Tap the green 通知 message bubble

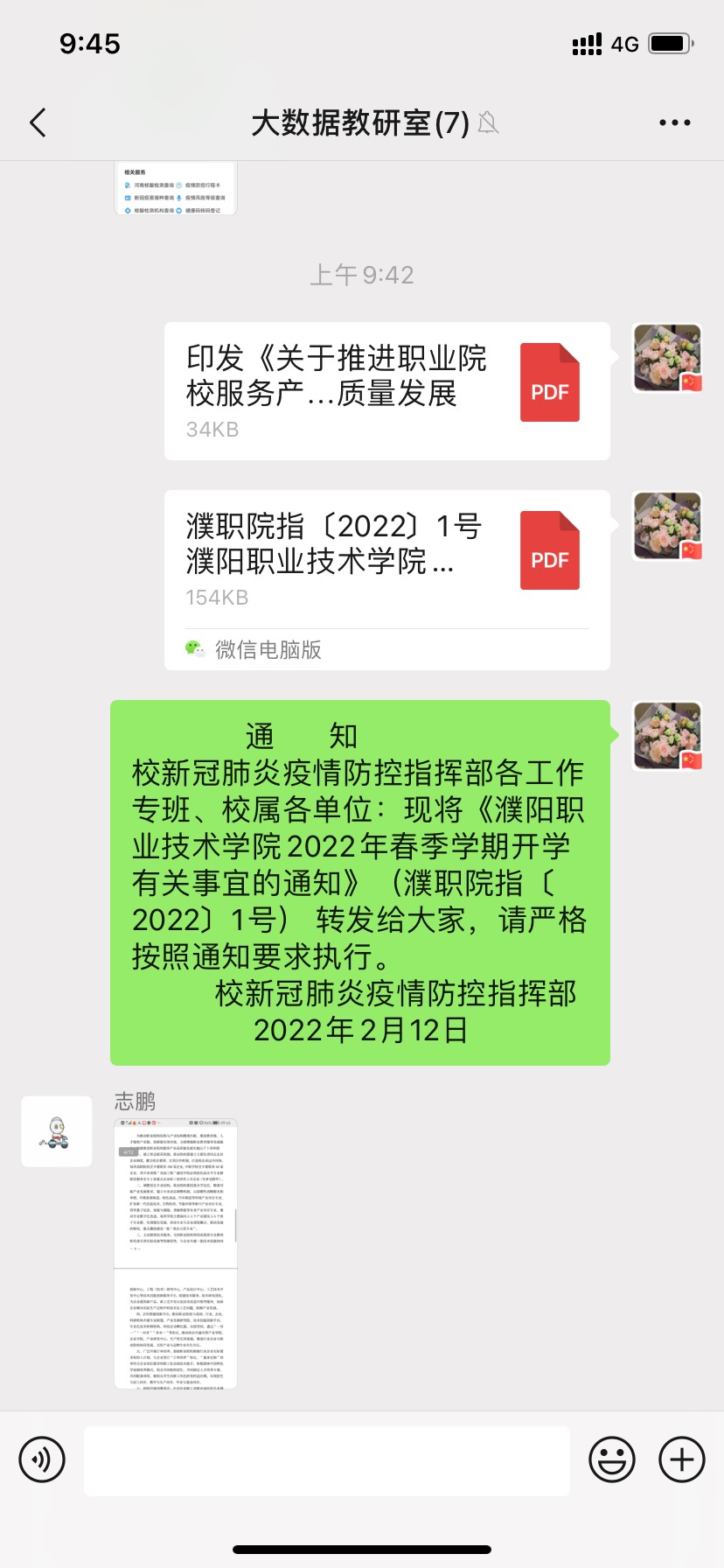click(x=360, y=883)
